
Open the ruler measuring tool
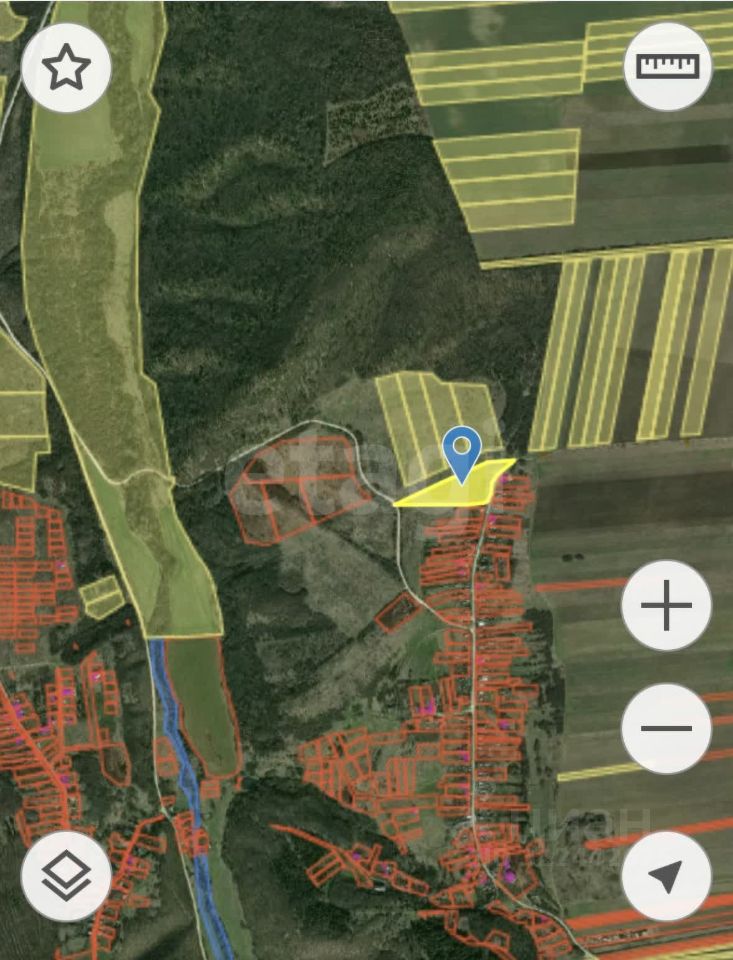point(667,67)
